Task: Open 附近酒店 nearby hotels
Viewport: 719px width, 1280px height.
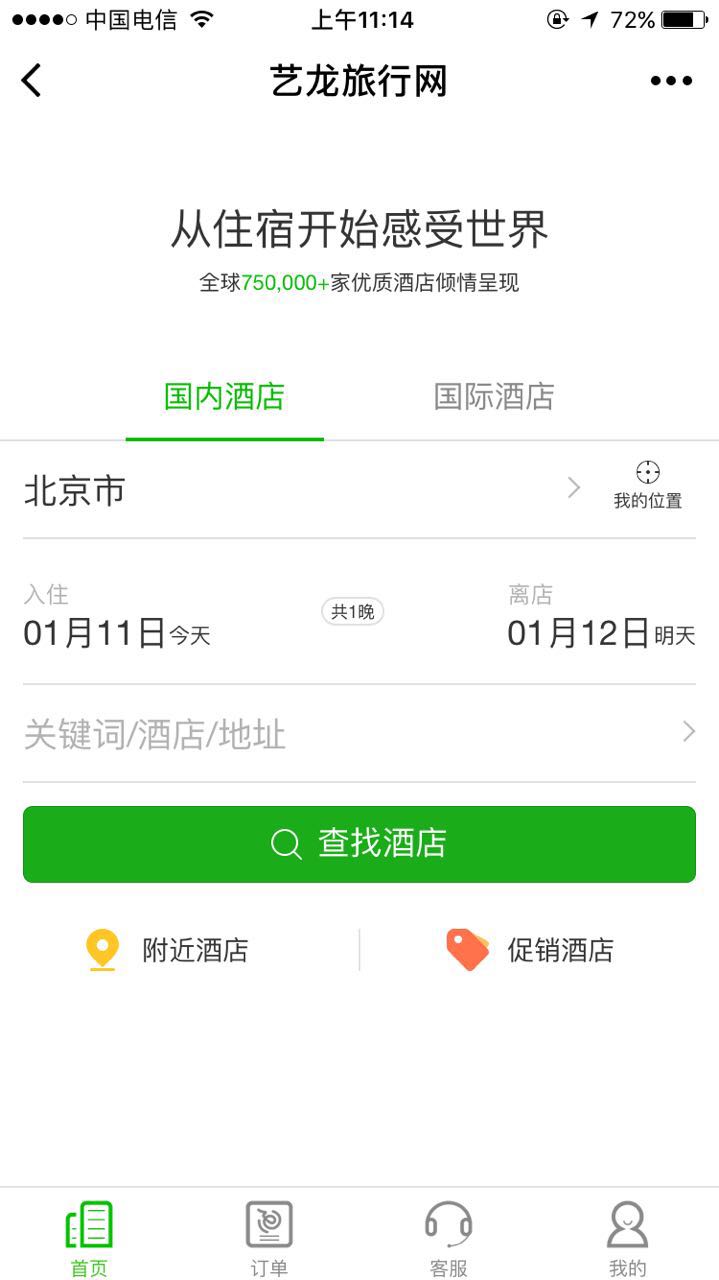Action: [167, 950]
